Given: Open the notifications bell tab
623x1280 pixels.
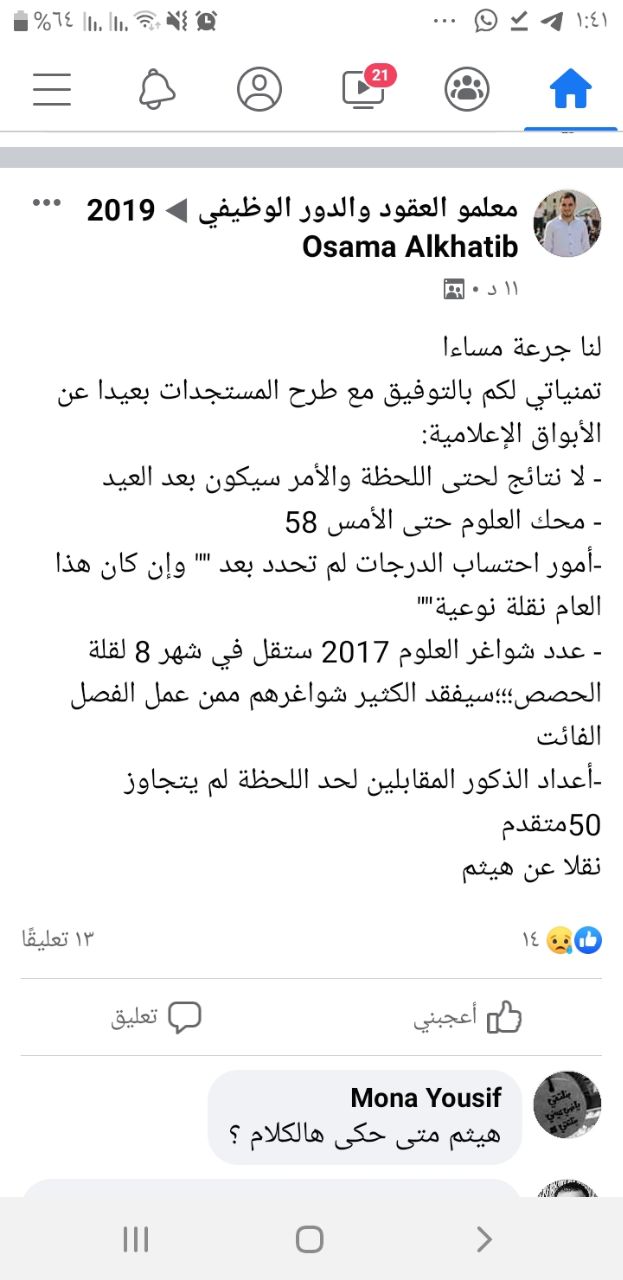Looking at the screenshot, I should point(156,89).
